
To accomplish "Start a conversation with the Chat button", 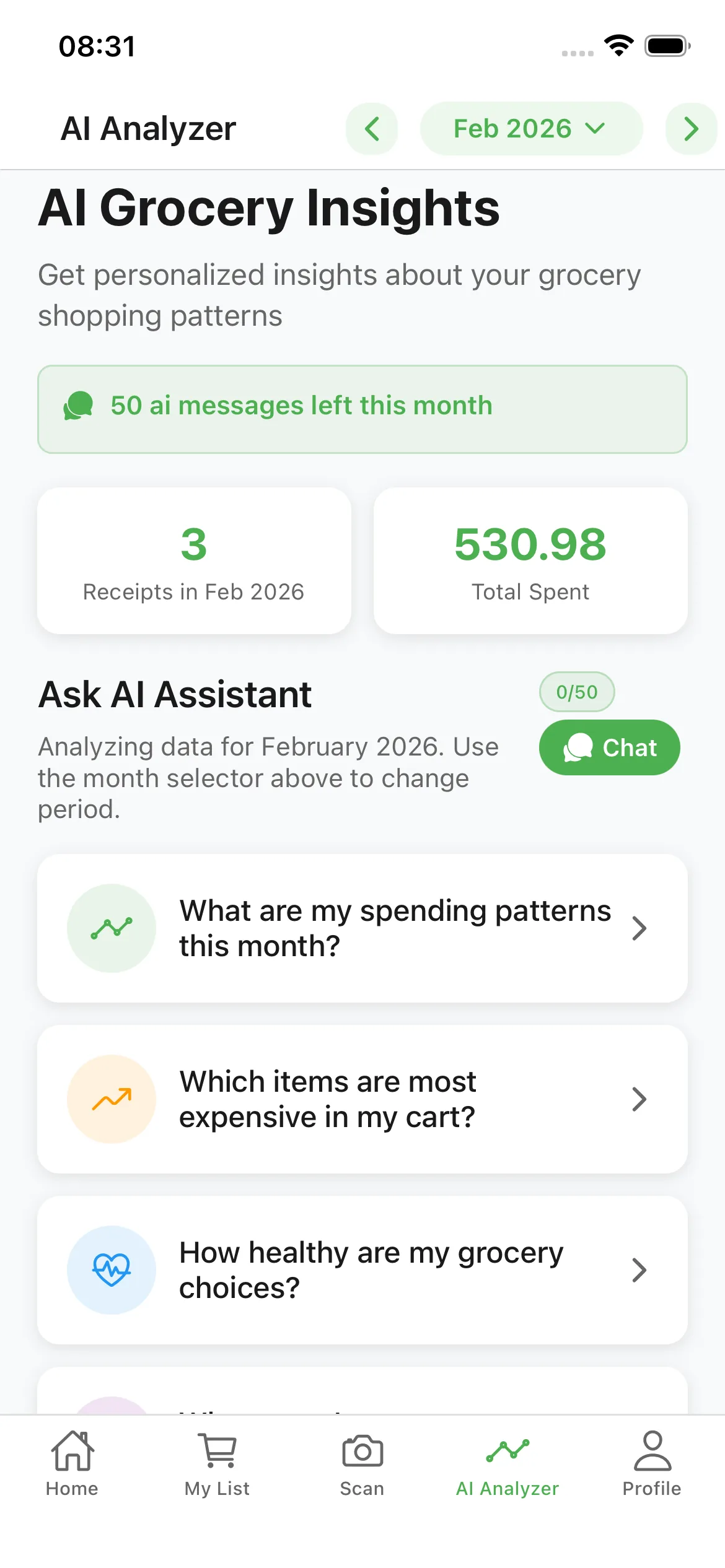I will tap(609, 747).
